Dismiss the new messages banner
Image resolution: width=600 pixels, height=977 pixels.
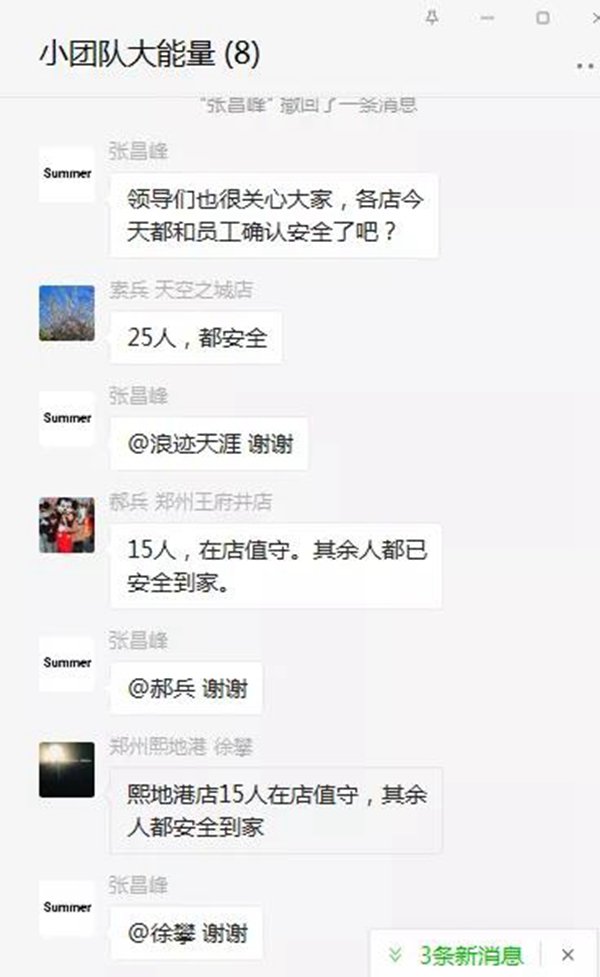[x=568, y=954]
